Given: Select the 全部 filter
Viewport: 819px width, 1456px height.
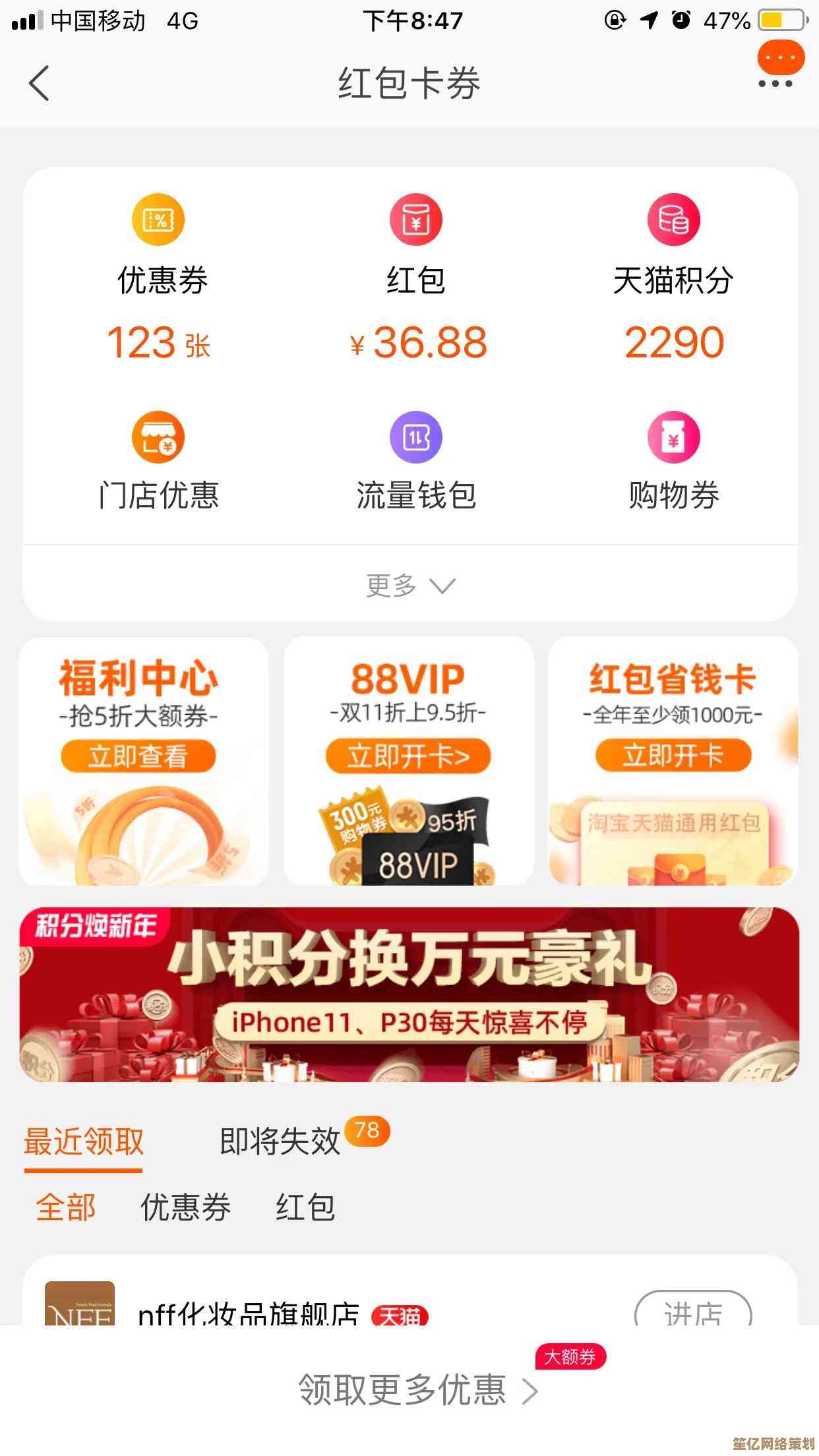Looking at the screenshot, I should 66,1207.
